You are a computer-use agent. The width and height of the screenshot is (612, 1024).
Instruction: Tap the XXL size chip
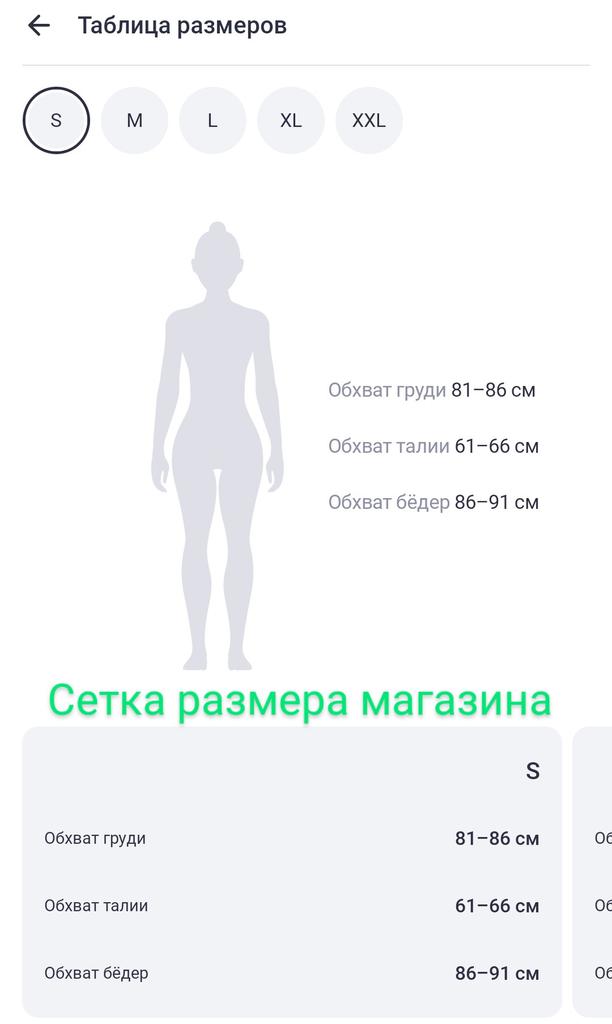(369, 120)
